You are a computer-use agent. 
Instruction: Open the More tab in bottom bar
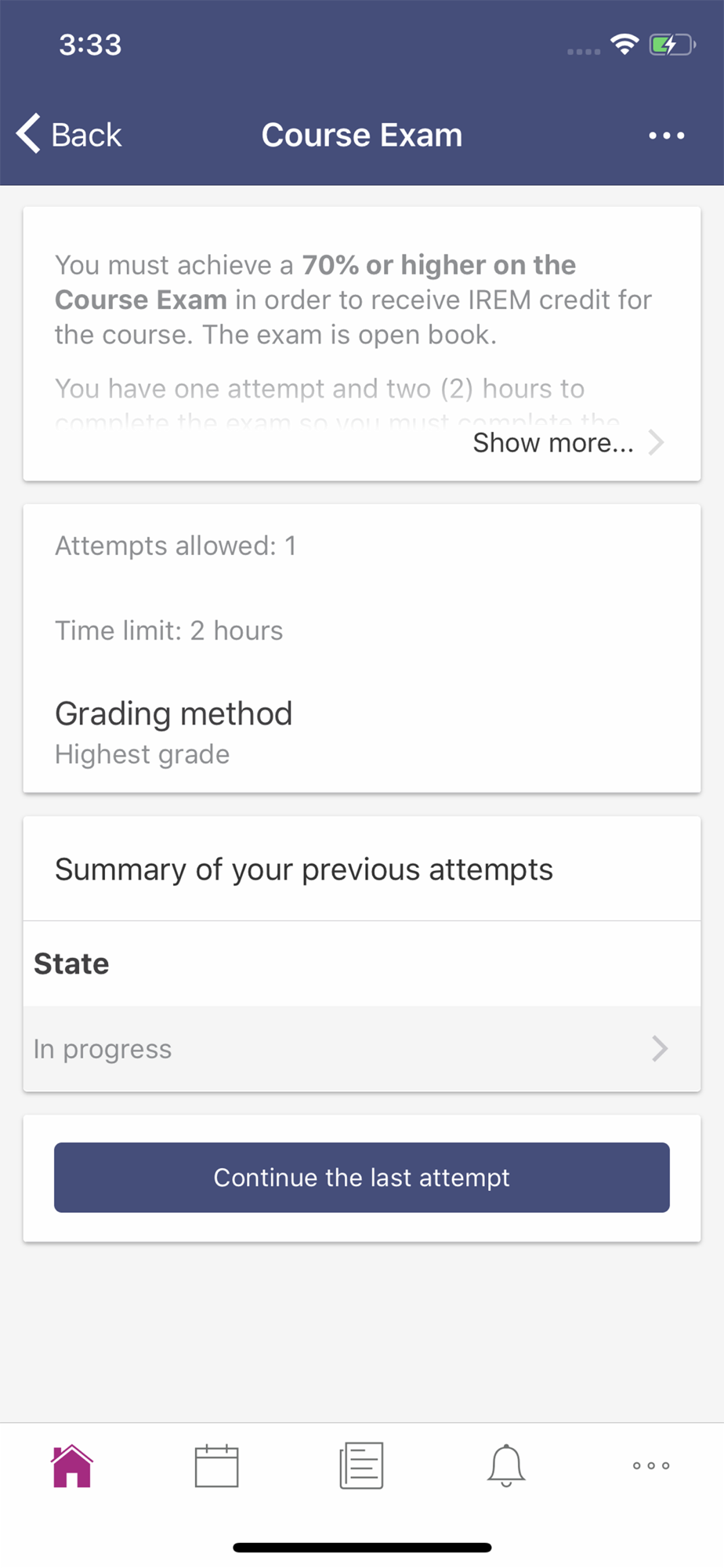click(x=651, y=1465)
